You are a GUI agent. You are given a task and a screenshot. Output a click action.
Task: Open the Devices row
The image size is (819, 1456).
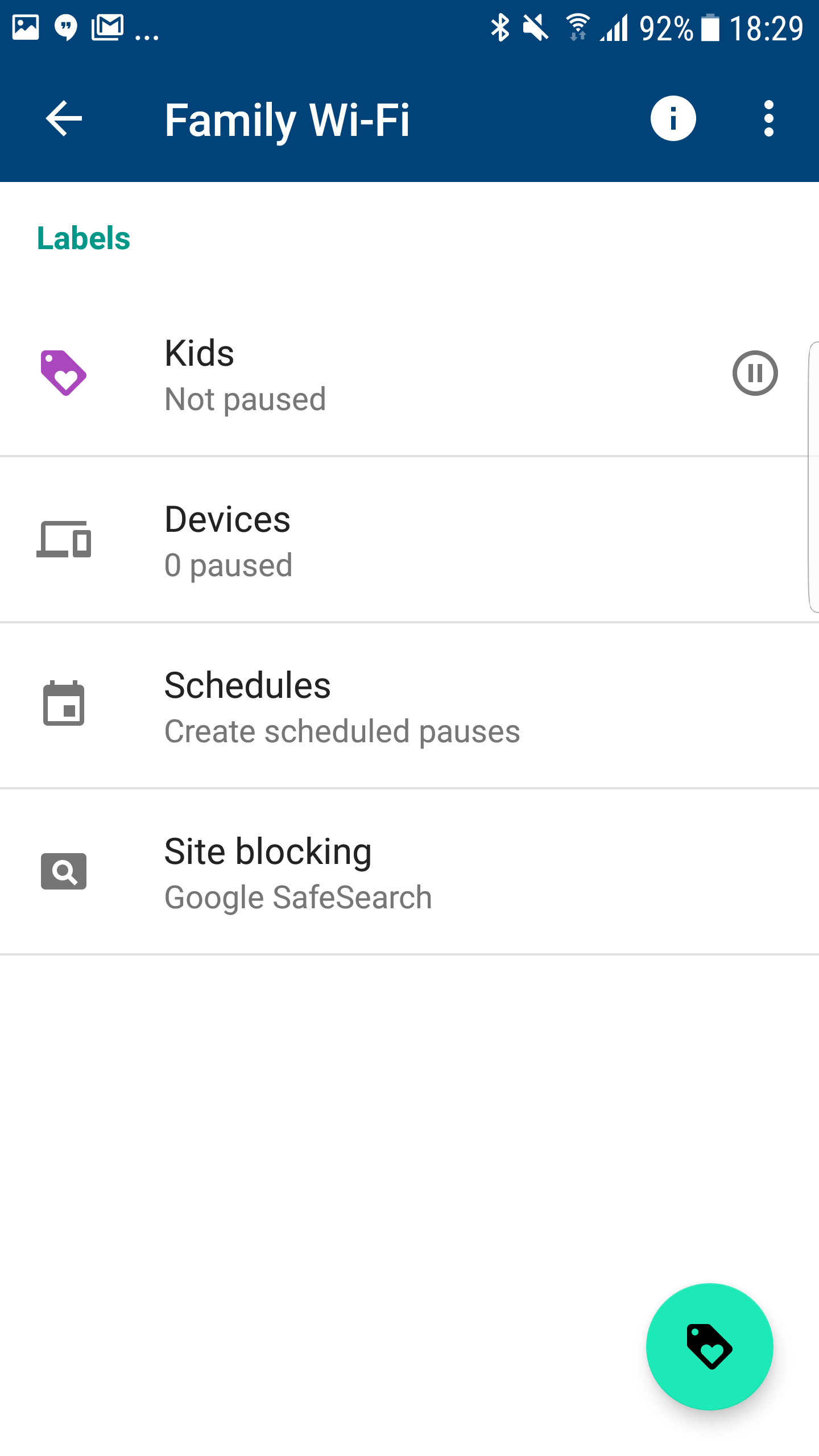[x=409, y=539]
